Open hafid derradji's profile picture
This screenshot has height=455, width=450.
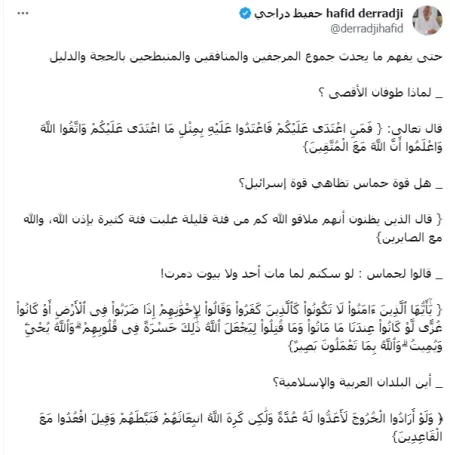coord(427,20)
